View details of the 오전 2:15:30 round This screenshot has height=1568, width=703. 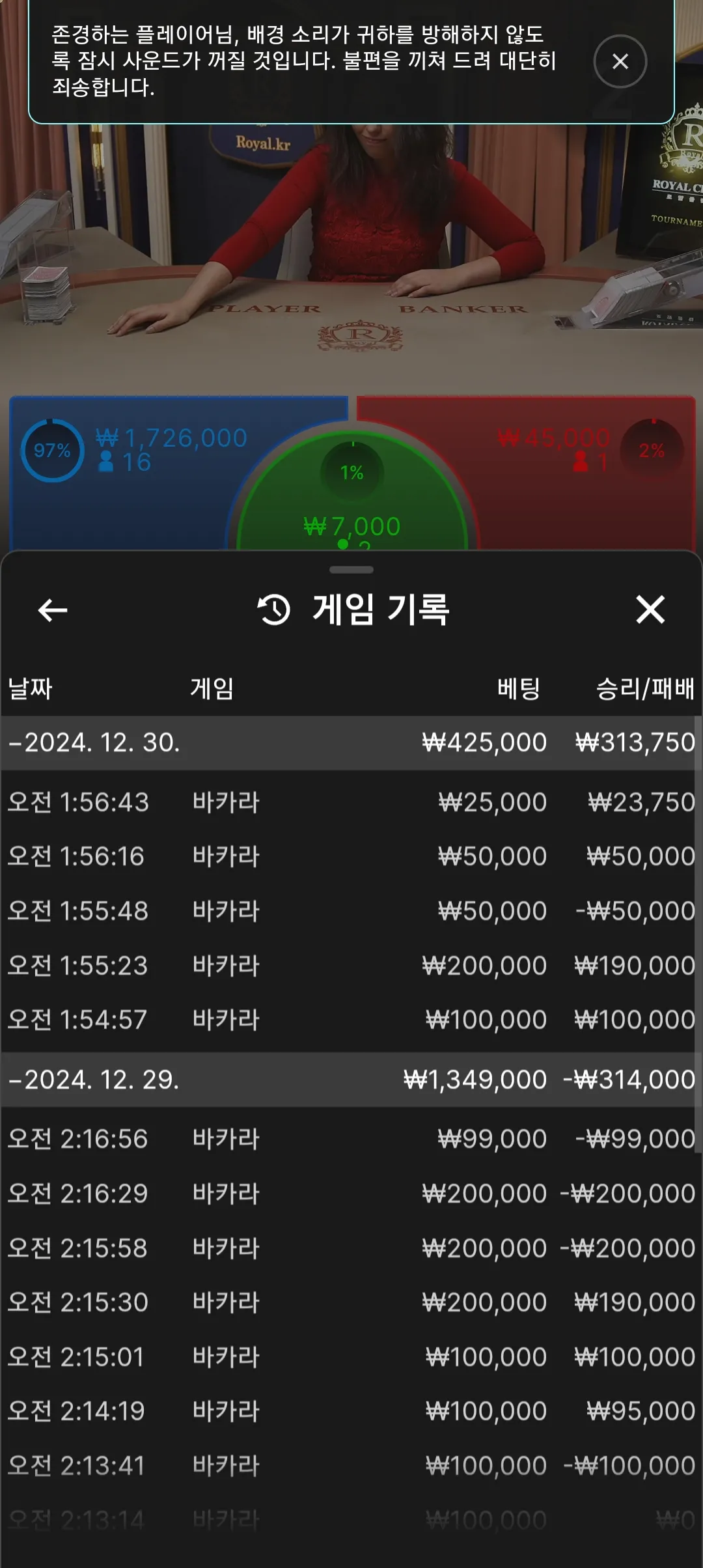351,1302
